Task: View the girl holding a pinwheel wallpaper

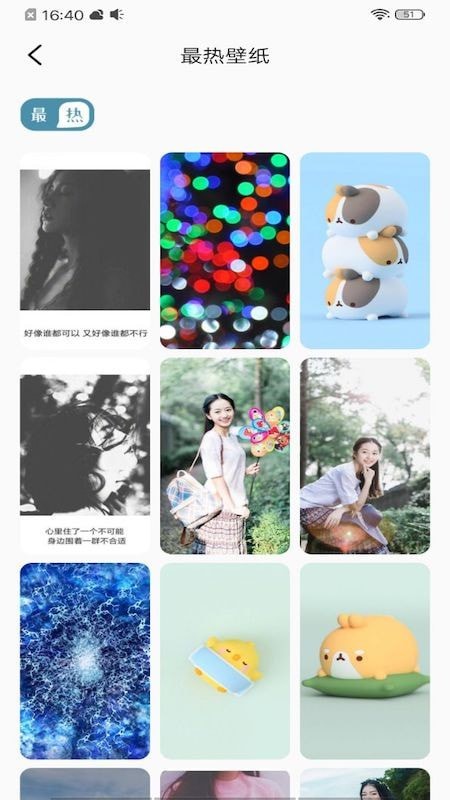Action: coord(225,456)
